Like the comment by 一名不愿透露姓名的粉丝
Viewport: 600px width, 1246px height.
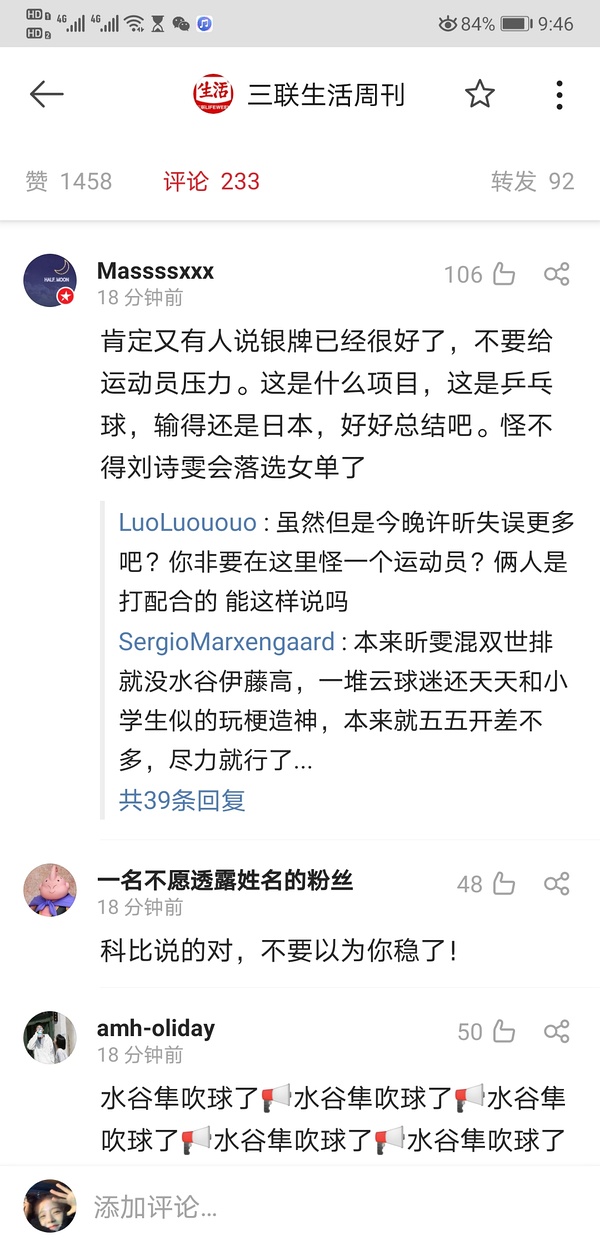tap(503, 884)
